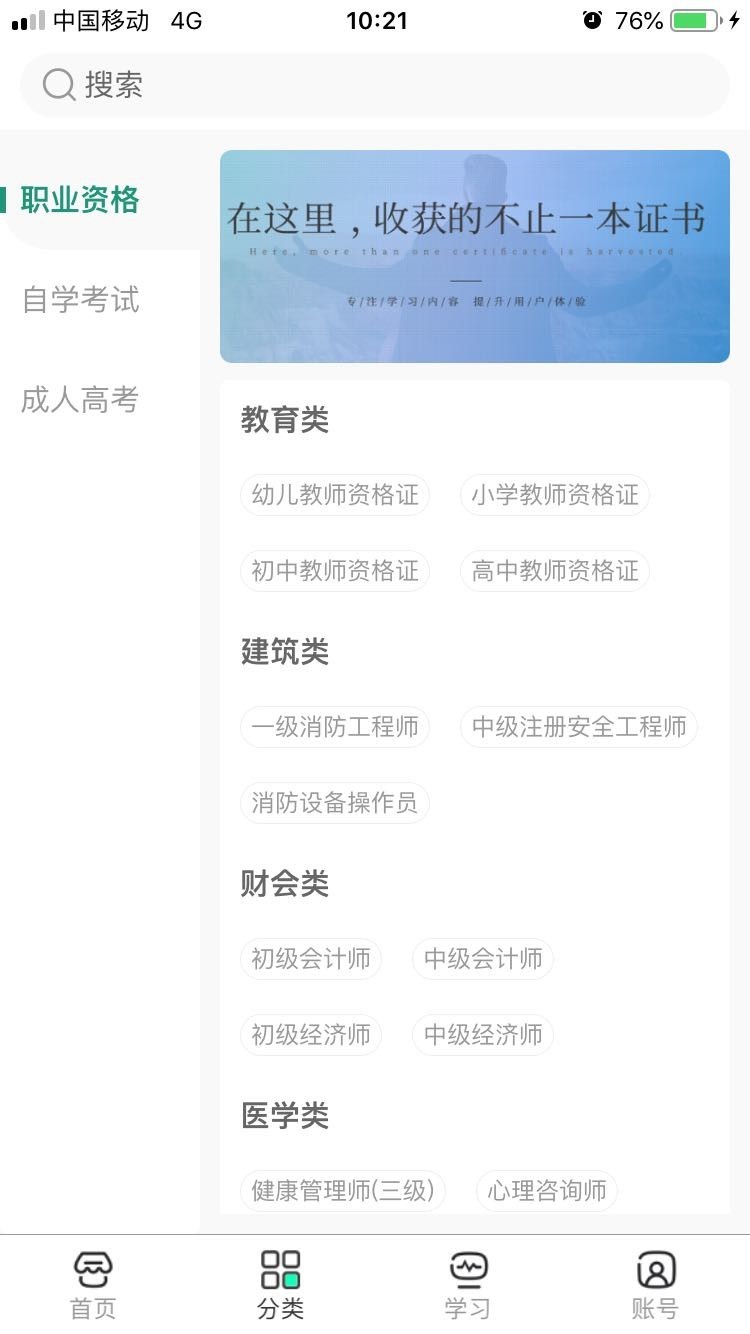Click the search magnifier icon
This screenshot has height=1334, width=750.
(57, 85)
